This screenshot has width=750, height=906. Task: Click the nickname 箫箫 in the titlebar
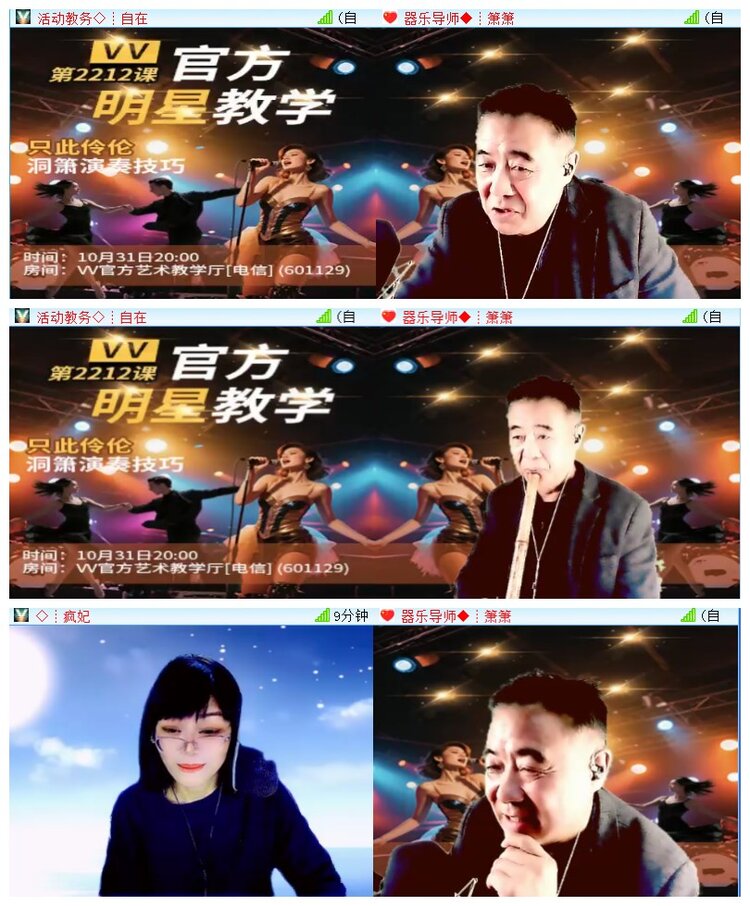coord(500,16)
